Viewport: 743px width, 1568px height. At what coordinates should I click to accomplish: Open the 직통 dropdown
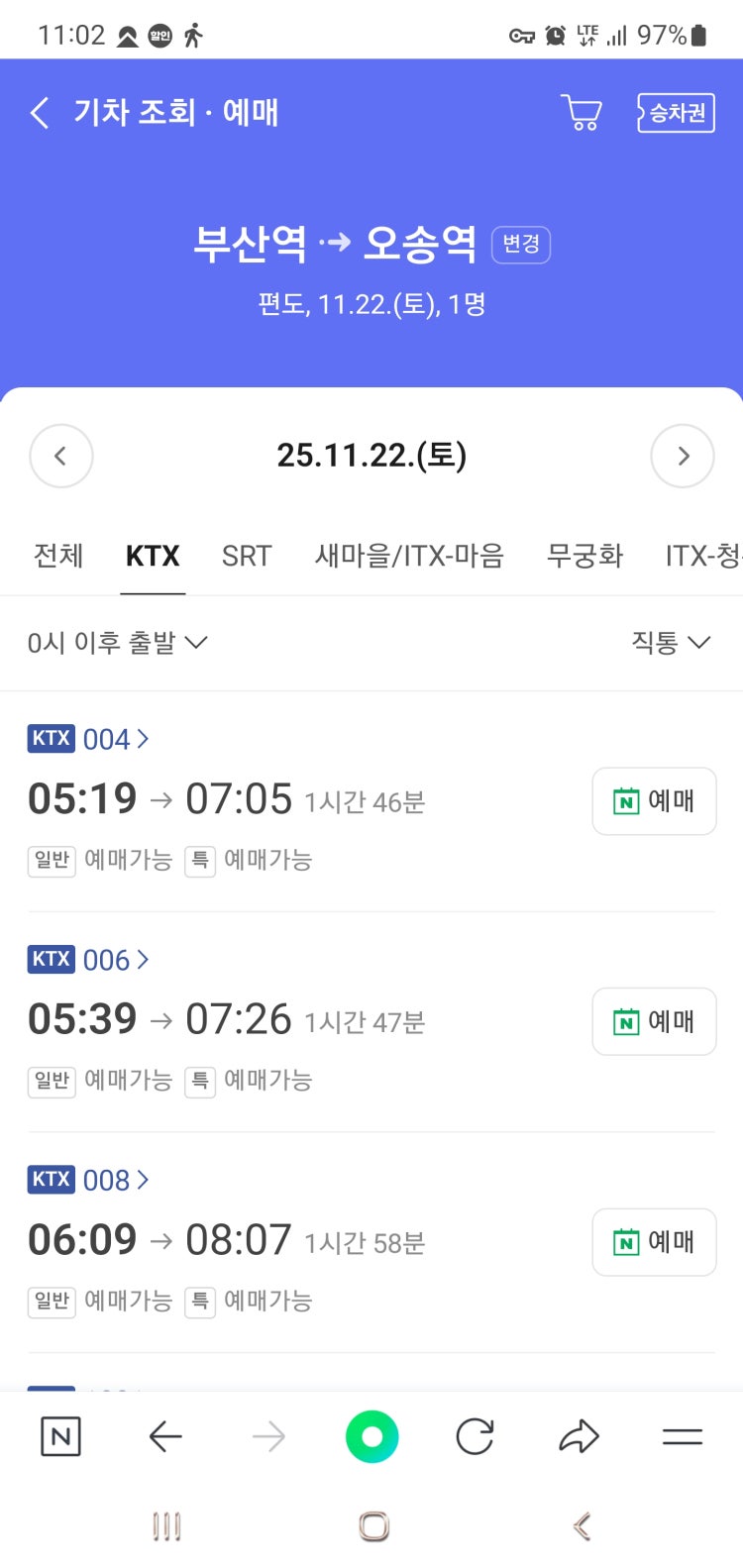(671, 643)
